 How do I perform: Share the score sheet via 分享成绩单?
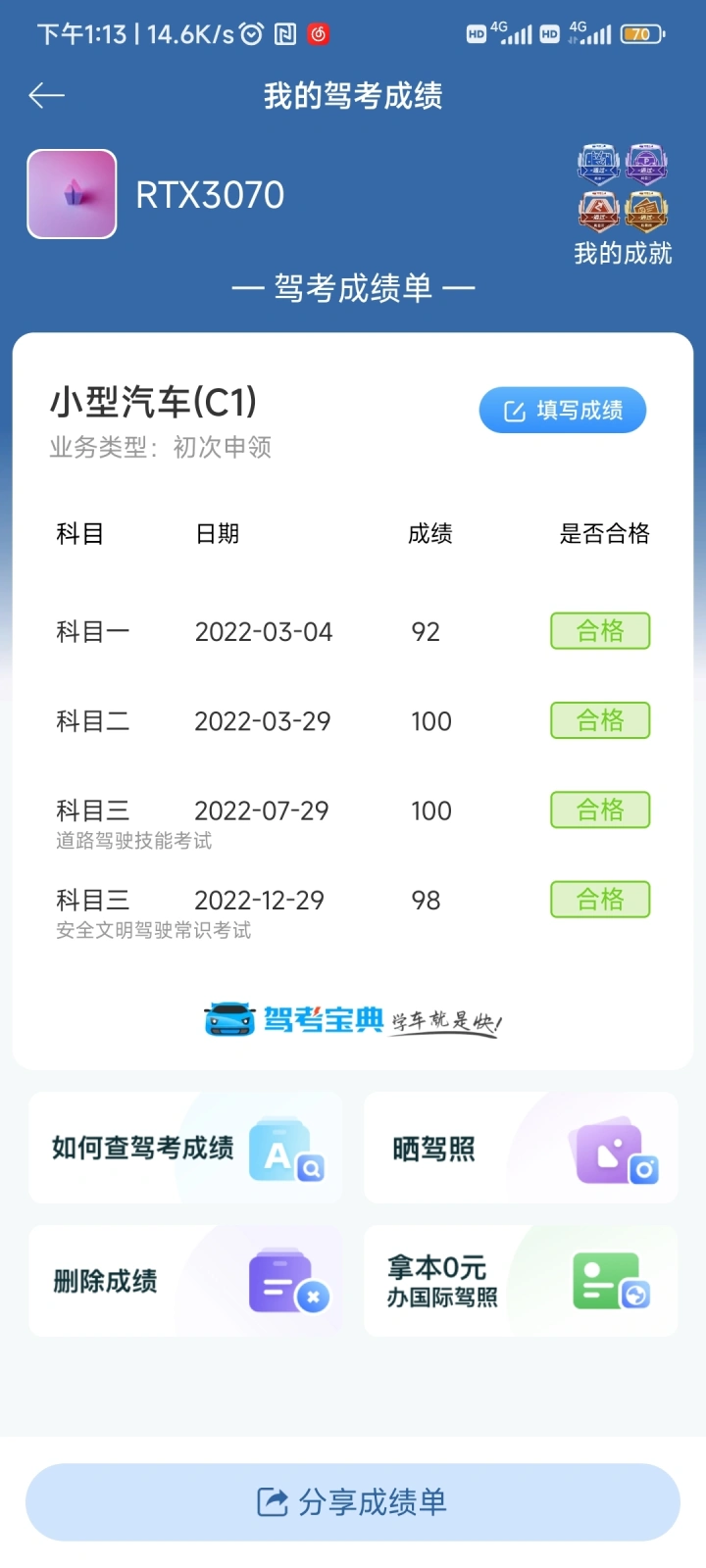353,1501
